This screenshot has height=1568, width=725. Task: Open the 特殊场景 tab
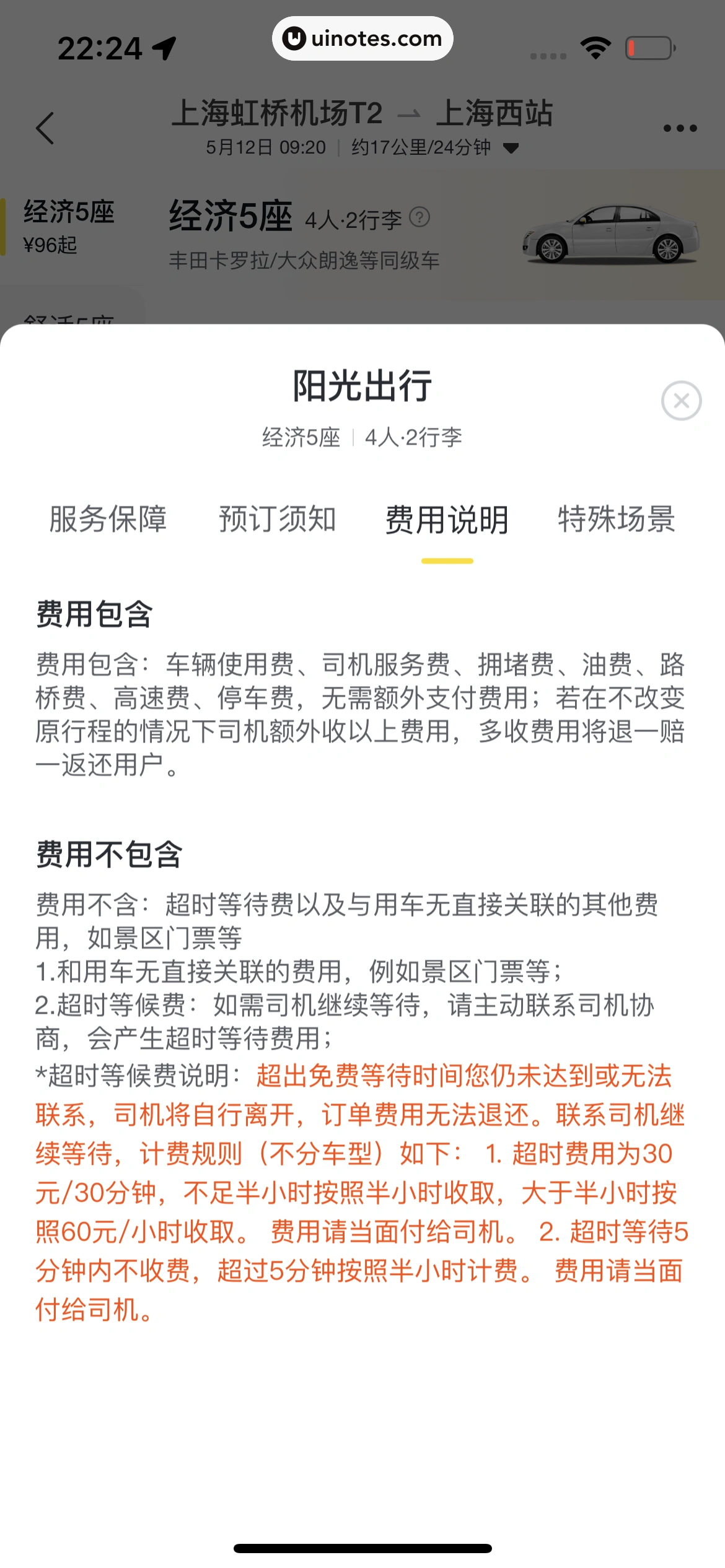(x=616, y=519)
